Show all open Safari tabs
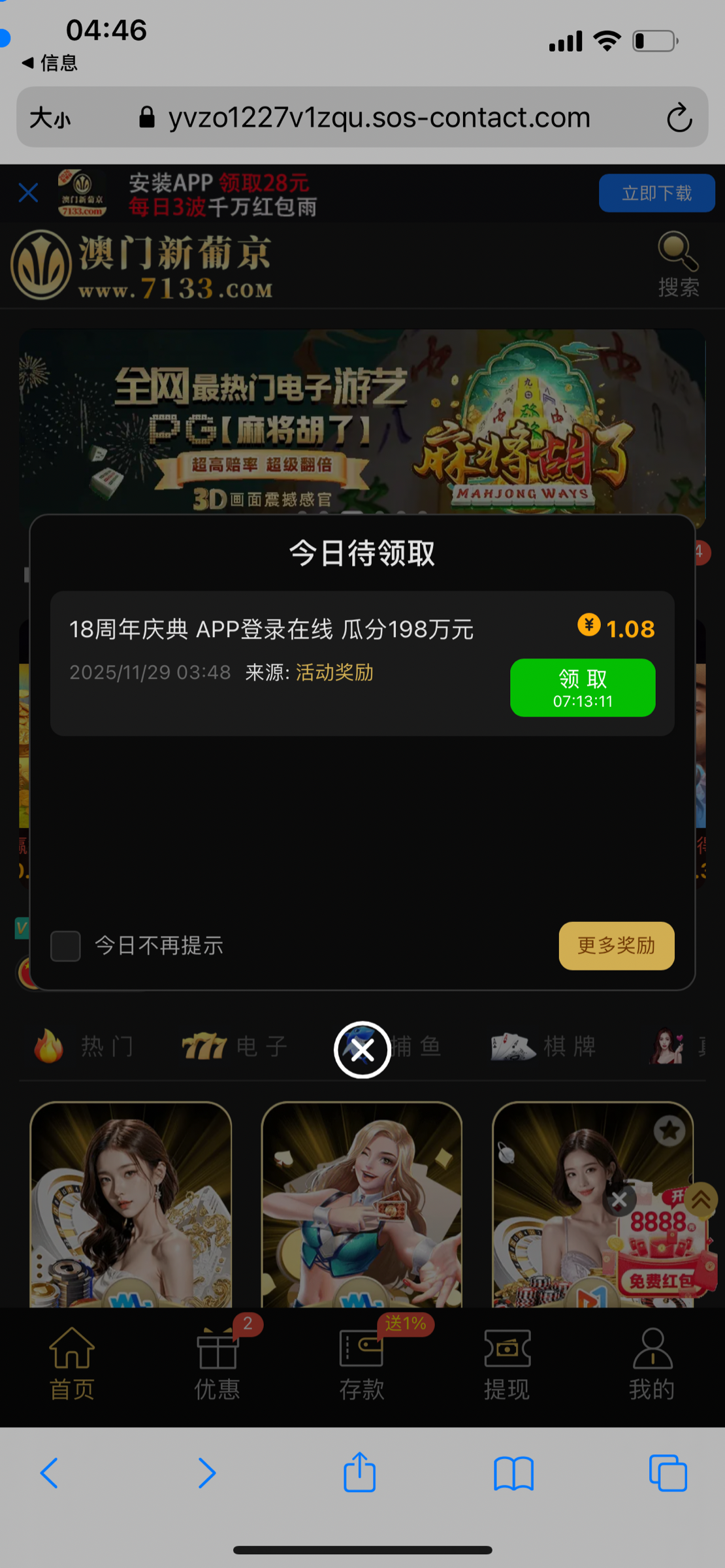The width and height of the screenshot is (725, 1568). tap(668, 1473)
